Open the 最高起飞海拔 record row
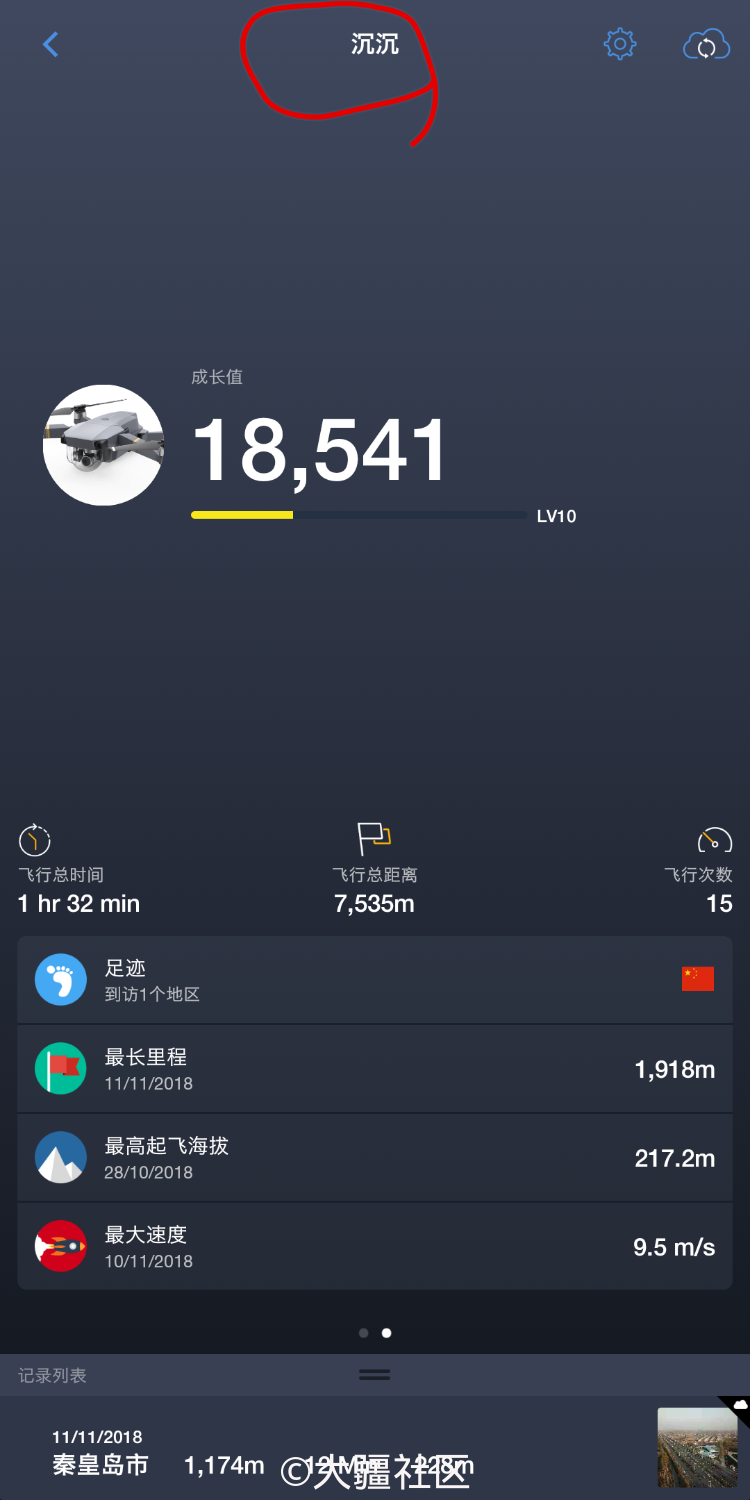 (375, 1158)
